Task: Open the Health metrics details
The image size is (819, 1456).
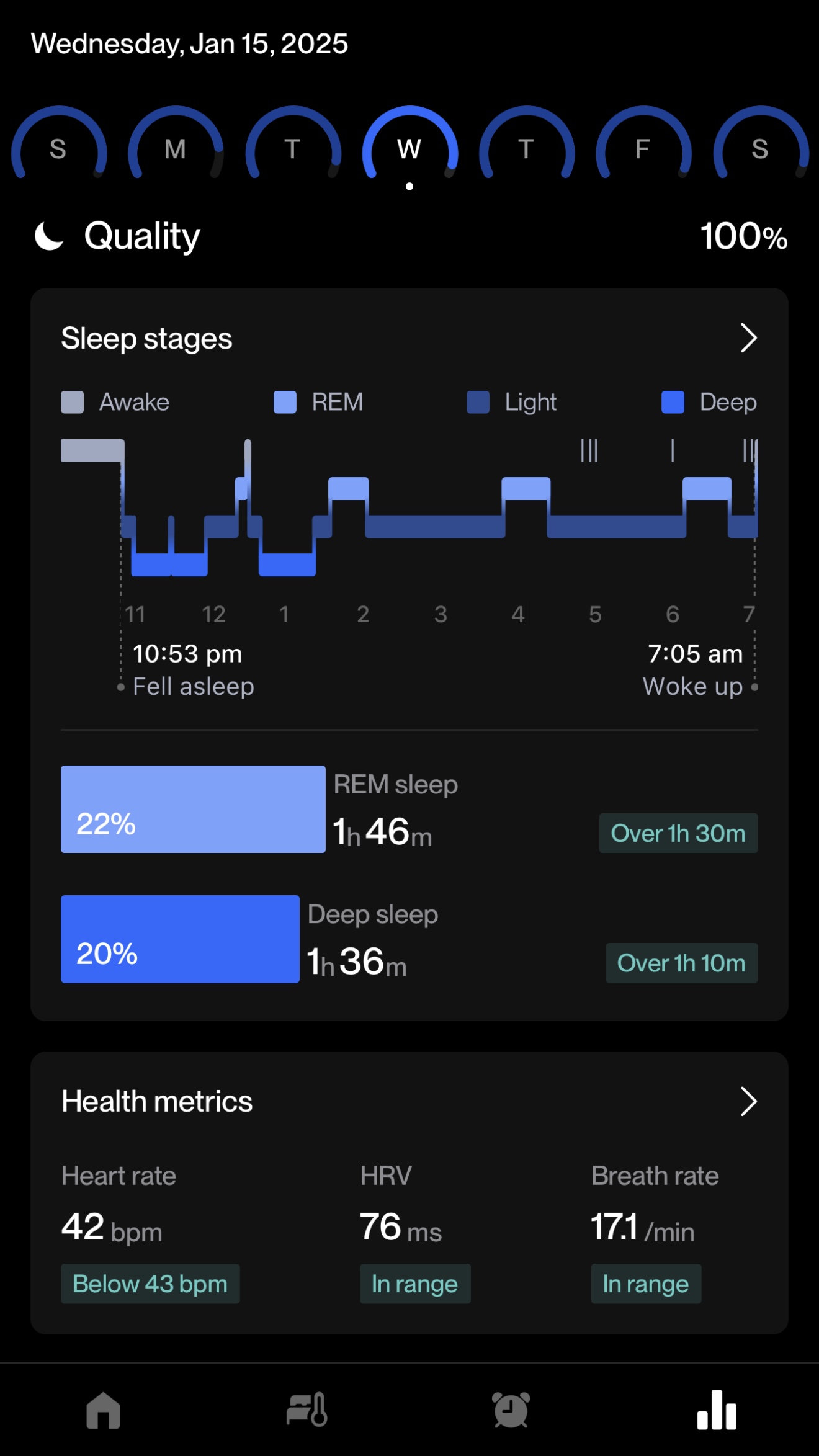Action: pyautogui.click(x=749, y=1102)
